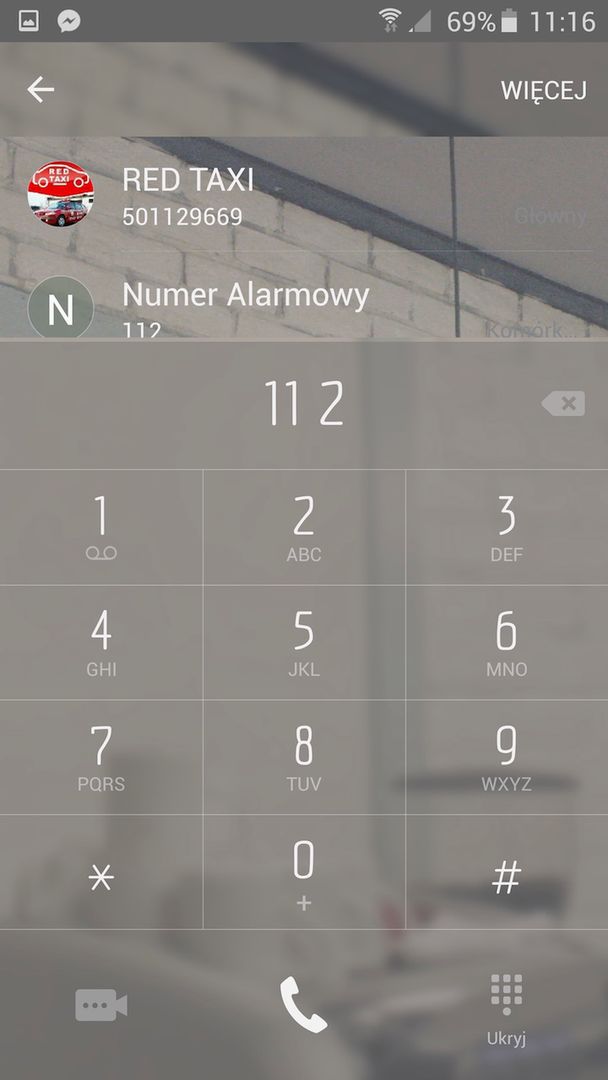Dial the digit 3
Viewport: 608px width, 1080px height.
coord(507,527)
